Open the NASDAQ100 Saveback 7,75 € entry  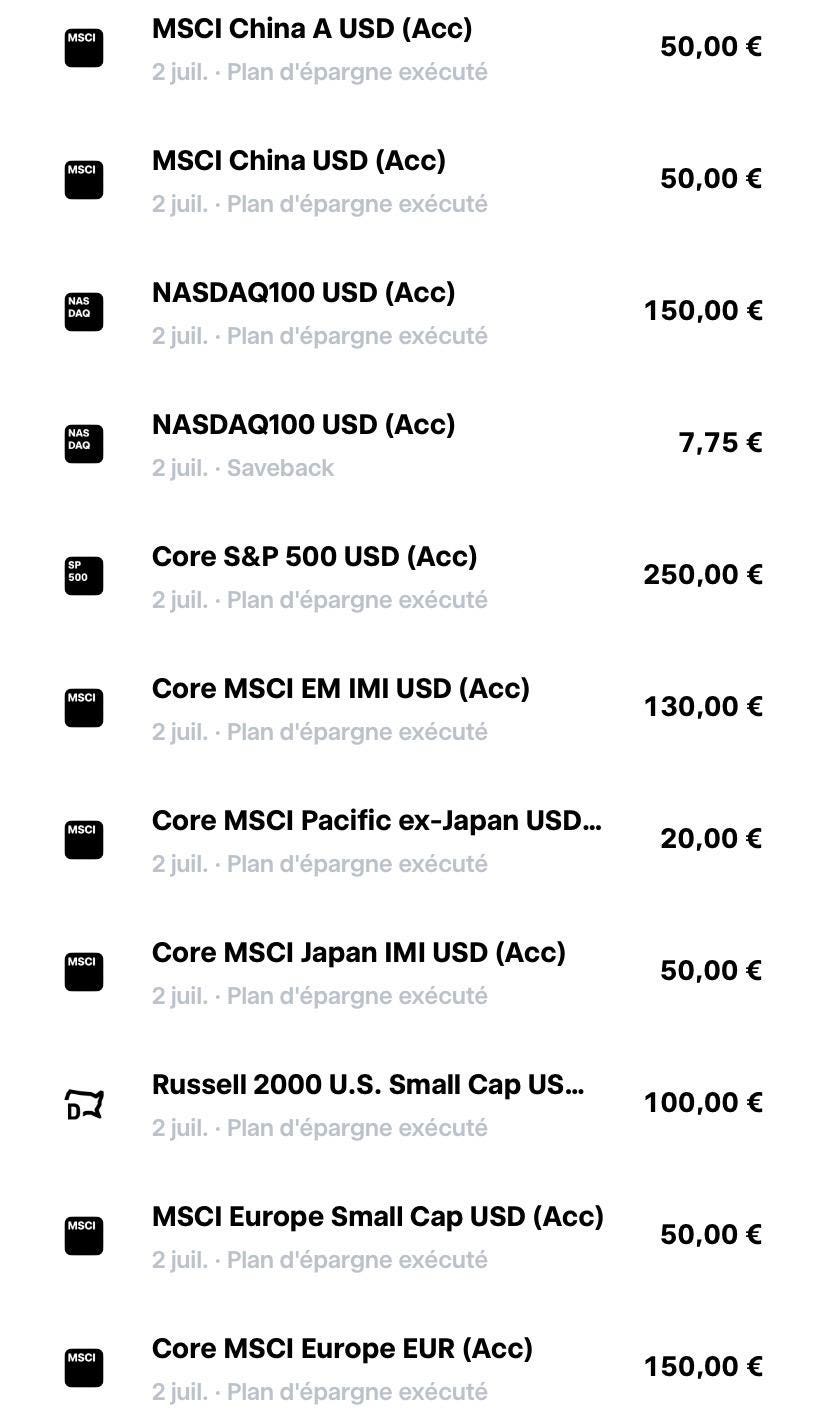(414, 444)
